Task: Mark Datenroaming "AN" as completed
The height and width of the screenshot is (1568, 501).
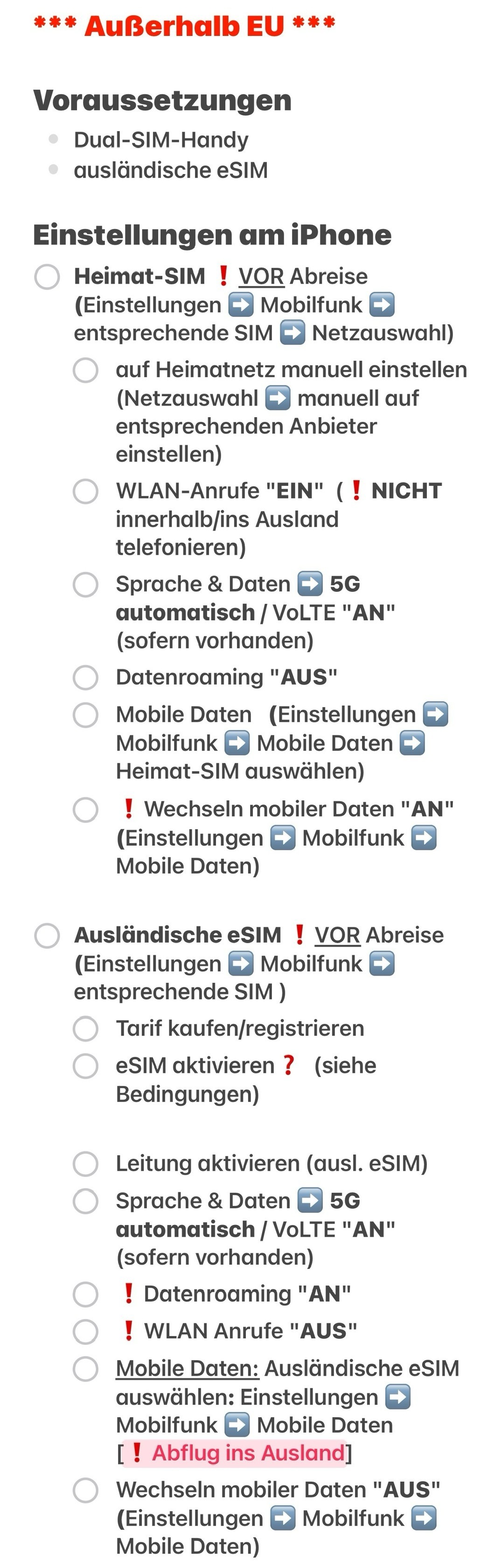Action: (x=85, y=1294)
